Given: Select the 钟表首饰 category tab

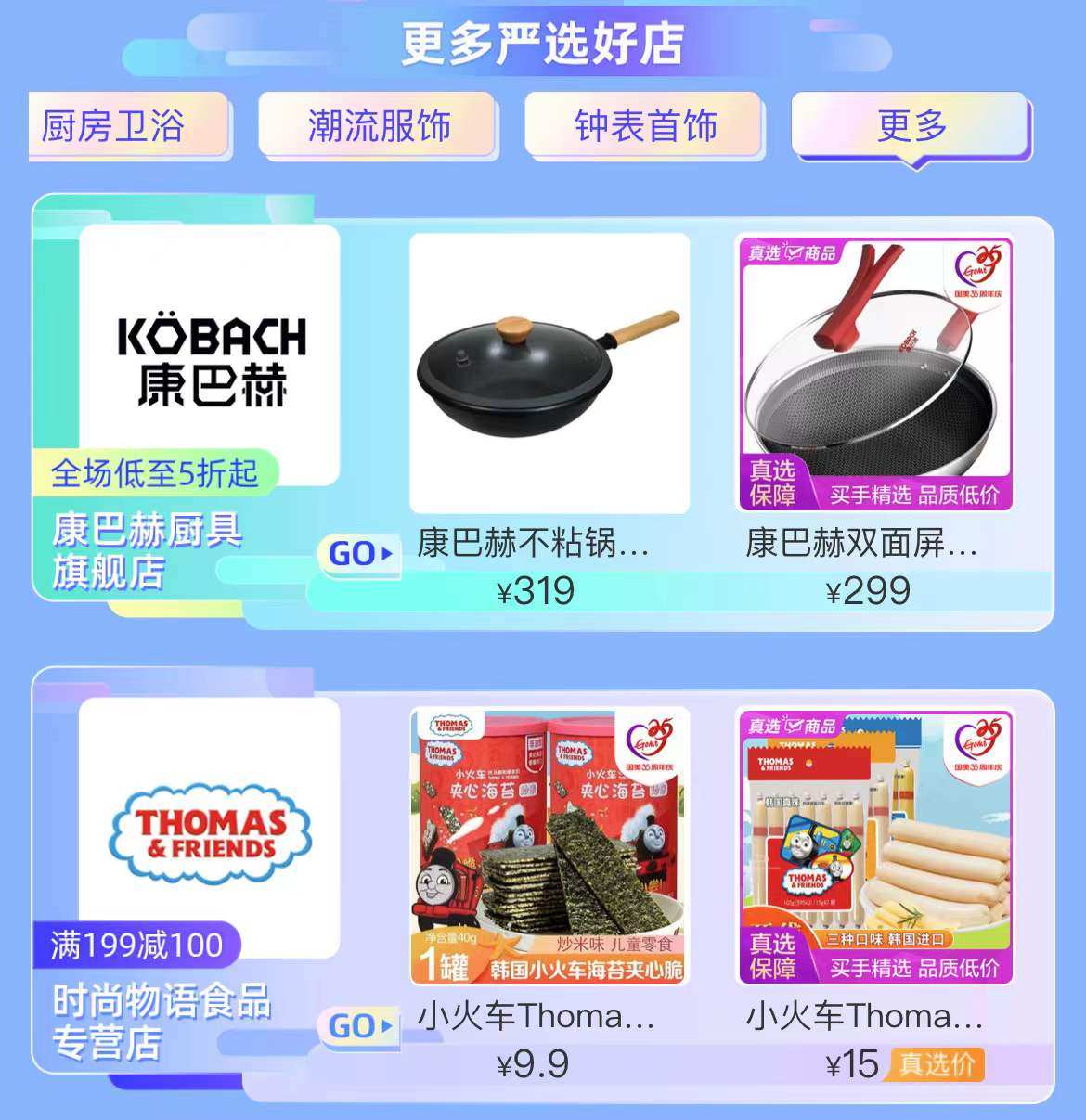Looking at the screenshot, I should point(644,126).
